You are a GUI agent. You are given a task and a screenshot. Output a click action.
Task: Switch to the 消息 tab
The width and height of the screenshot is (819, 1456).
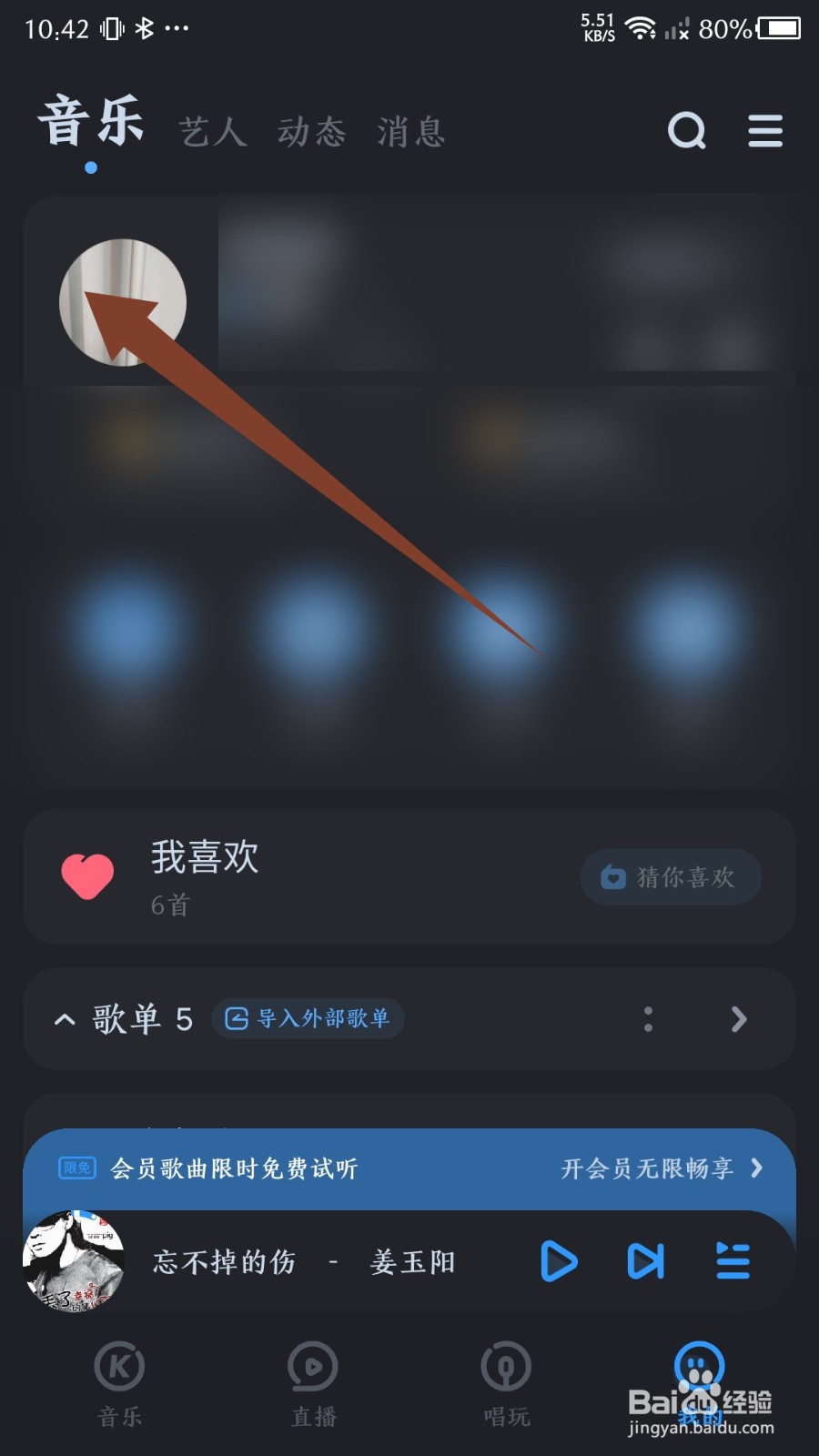click(x=409, y=132)
